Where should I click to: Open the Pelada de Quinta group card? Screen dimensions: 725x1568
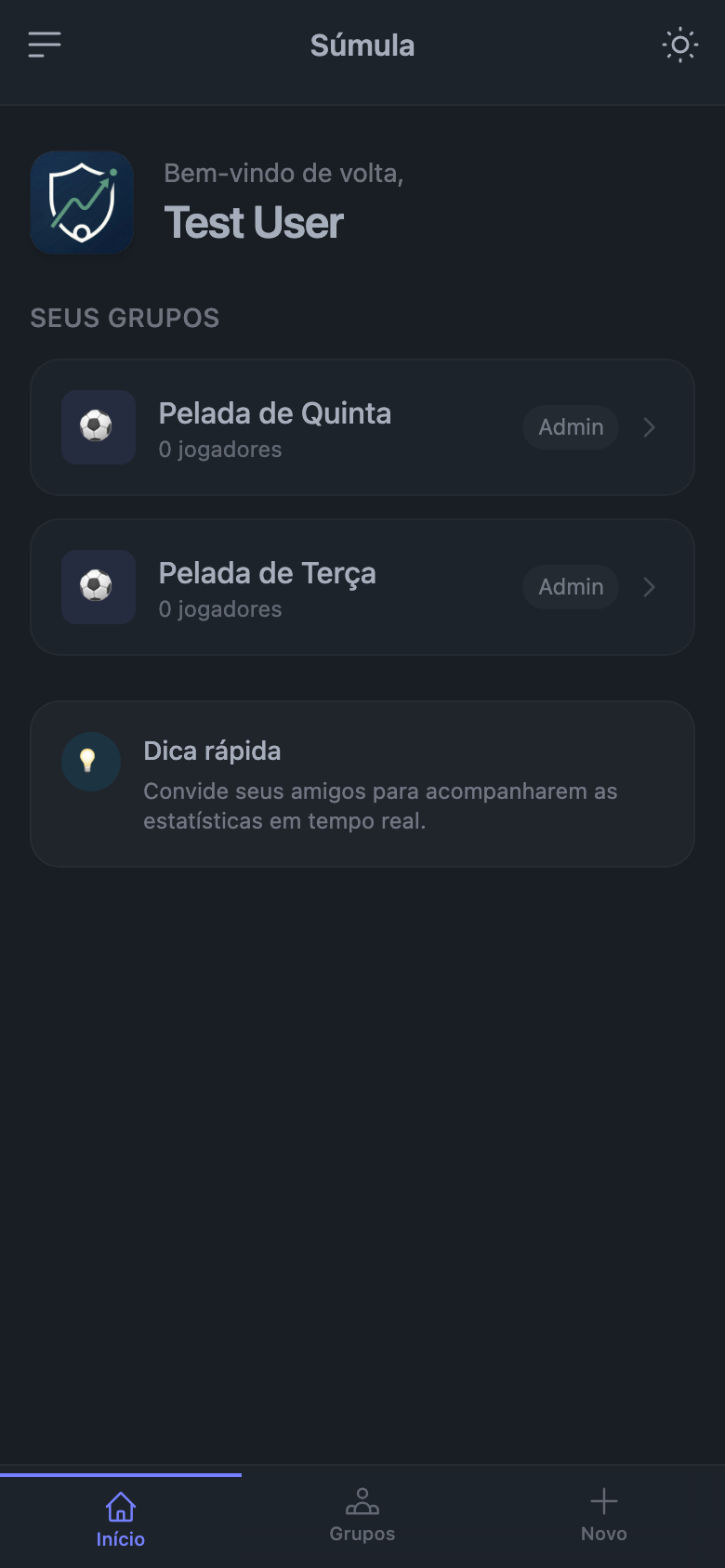pos(362,427)
